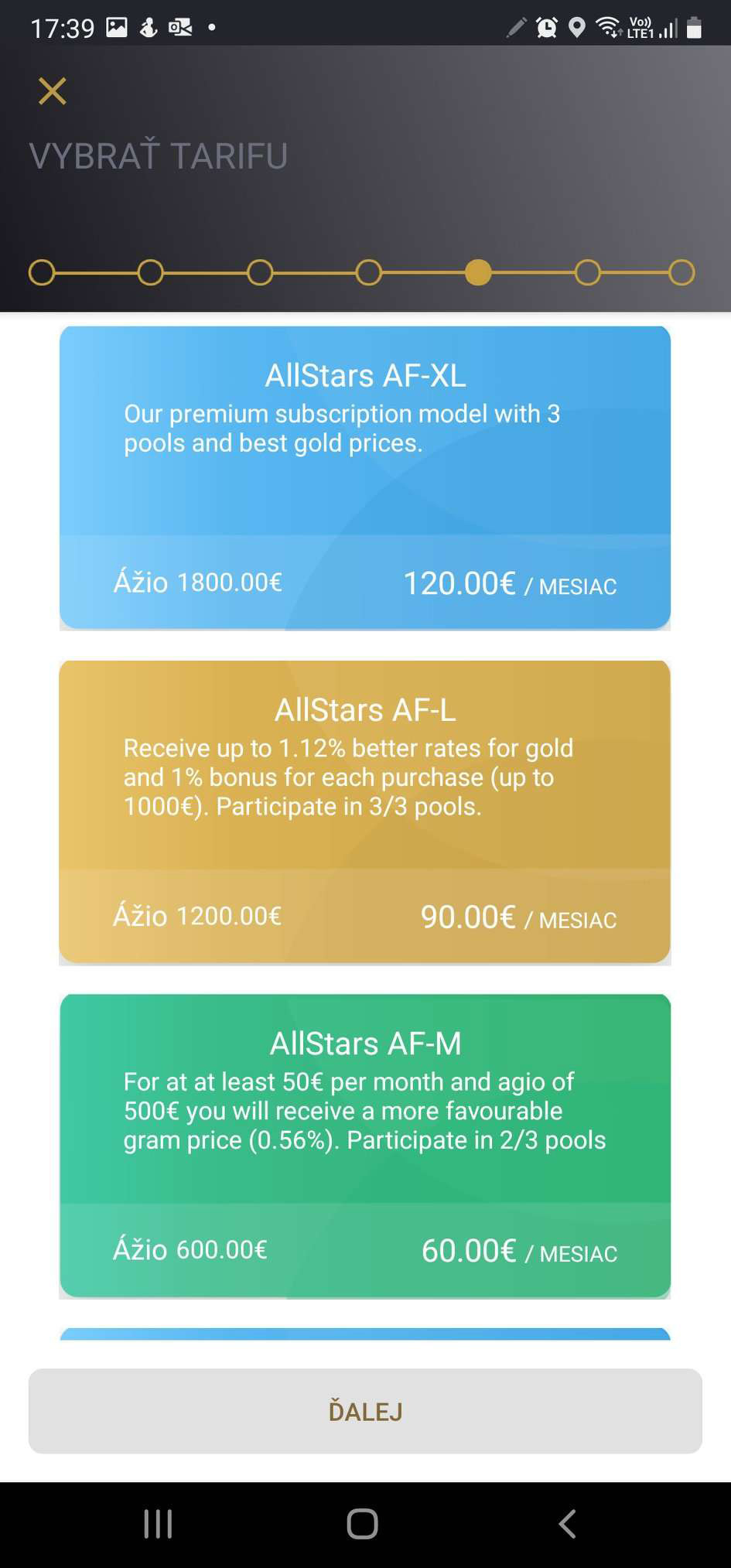This screenshot has height=1568, width=731.
Task: Pick the AllStars AF-M tariff card
Action: click(365, 1146)
